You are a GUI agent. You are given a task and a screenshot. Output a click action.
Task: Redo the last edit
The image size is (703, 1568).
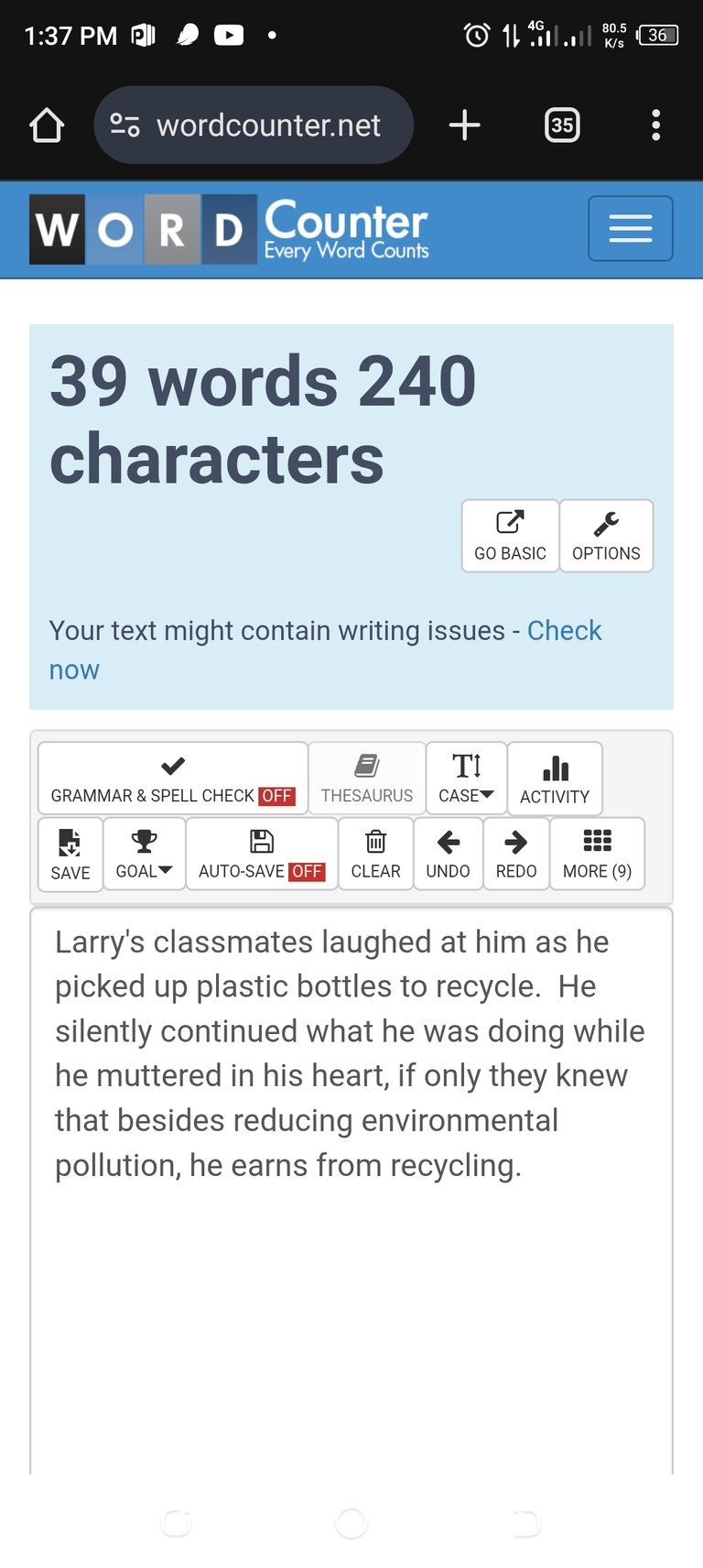[516, 855]
